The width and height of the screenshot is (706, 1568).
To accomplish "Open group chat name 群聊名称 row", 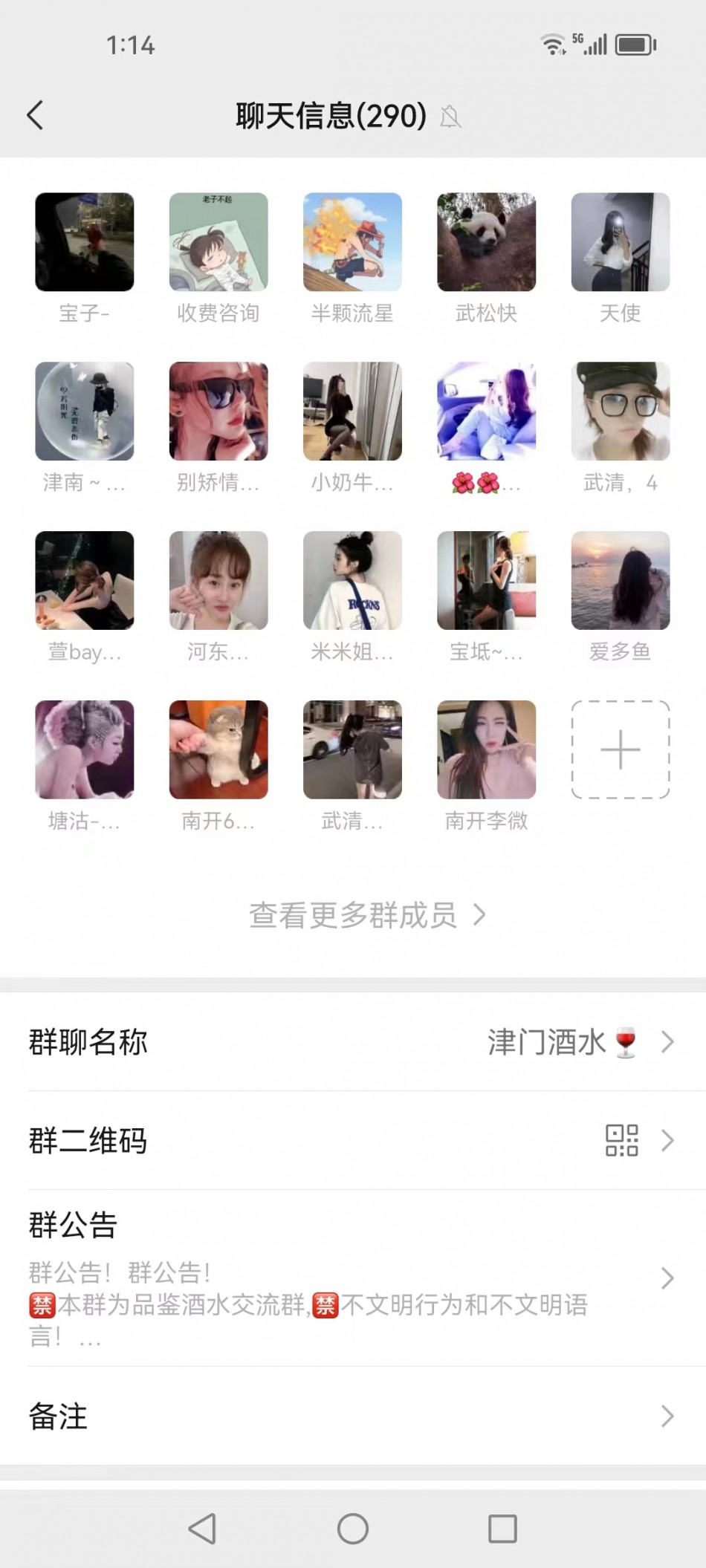I will (x=353, y=1042).
